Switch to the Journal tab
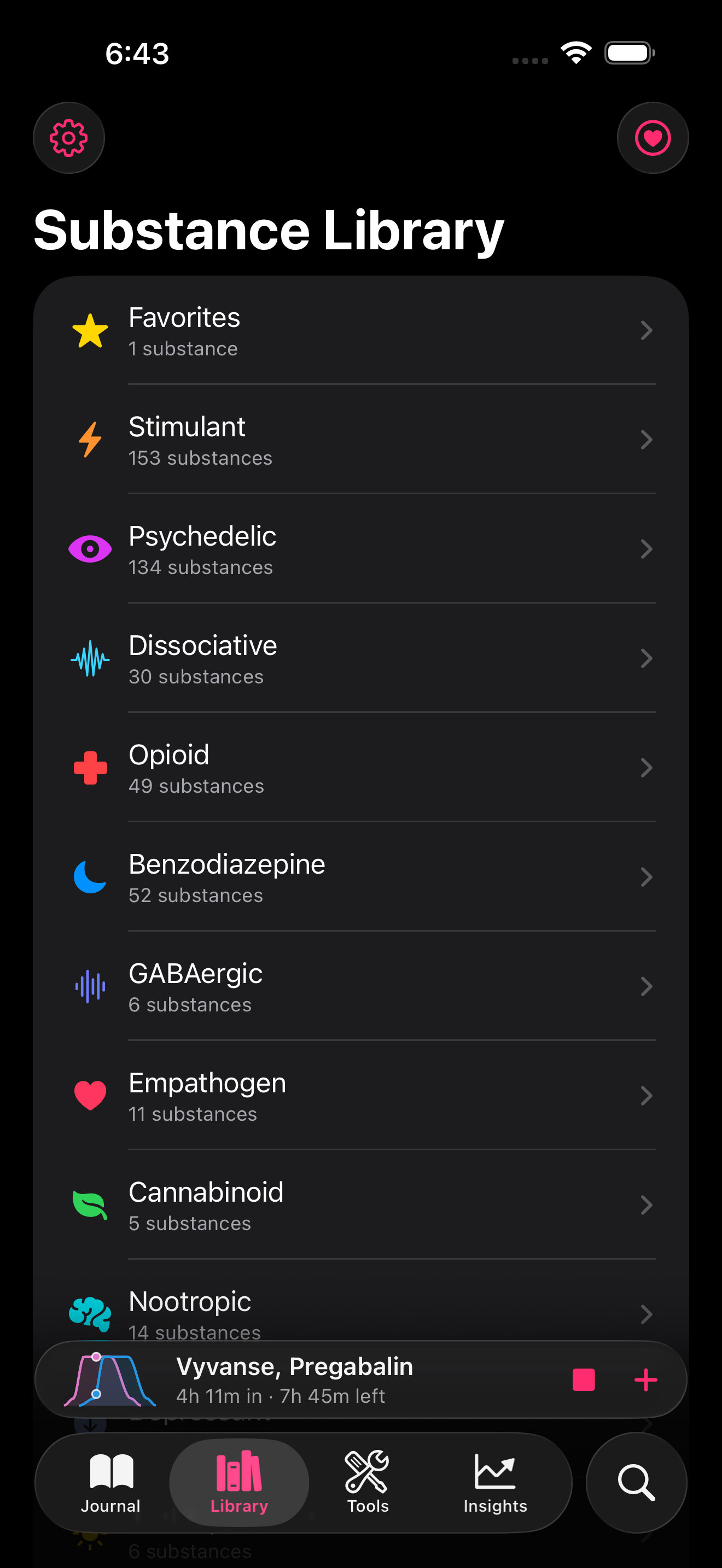Image resolution: width=722 pixels, height=1568 pixels. pos(111,1483)
